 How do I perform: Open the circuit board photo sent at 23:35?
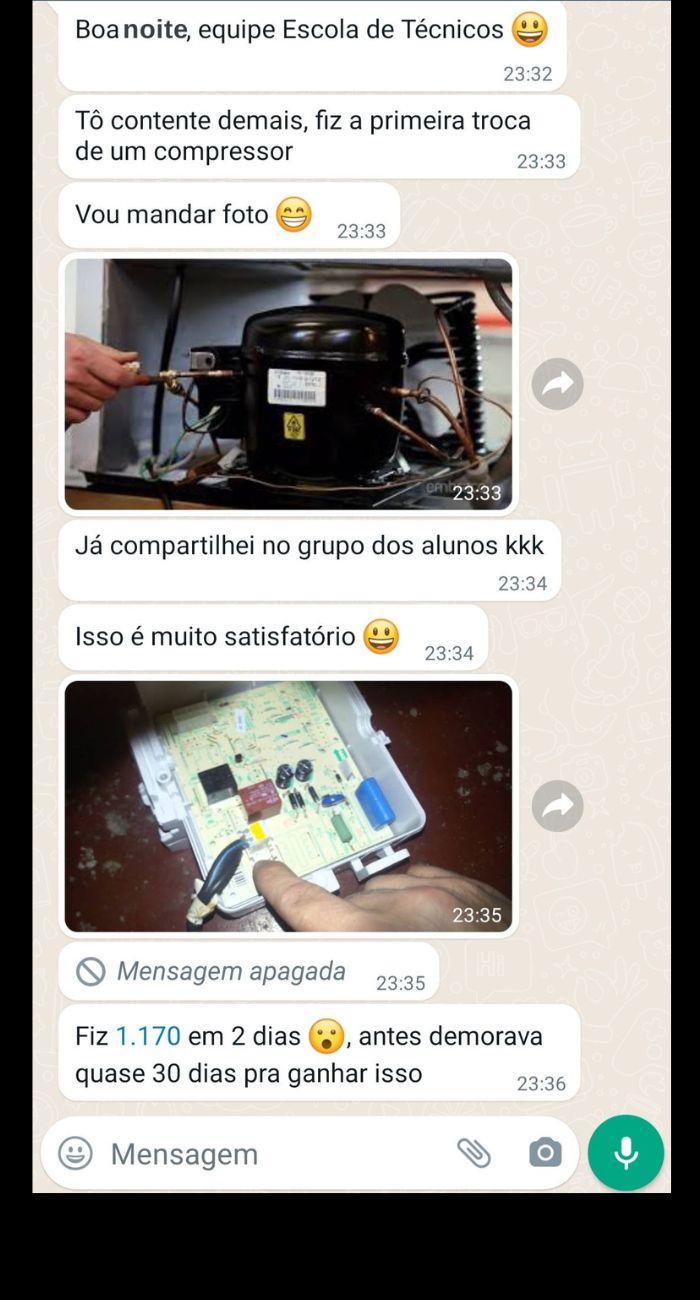point(288,806)
